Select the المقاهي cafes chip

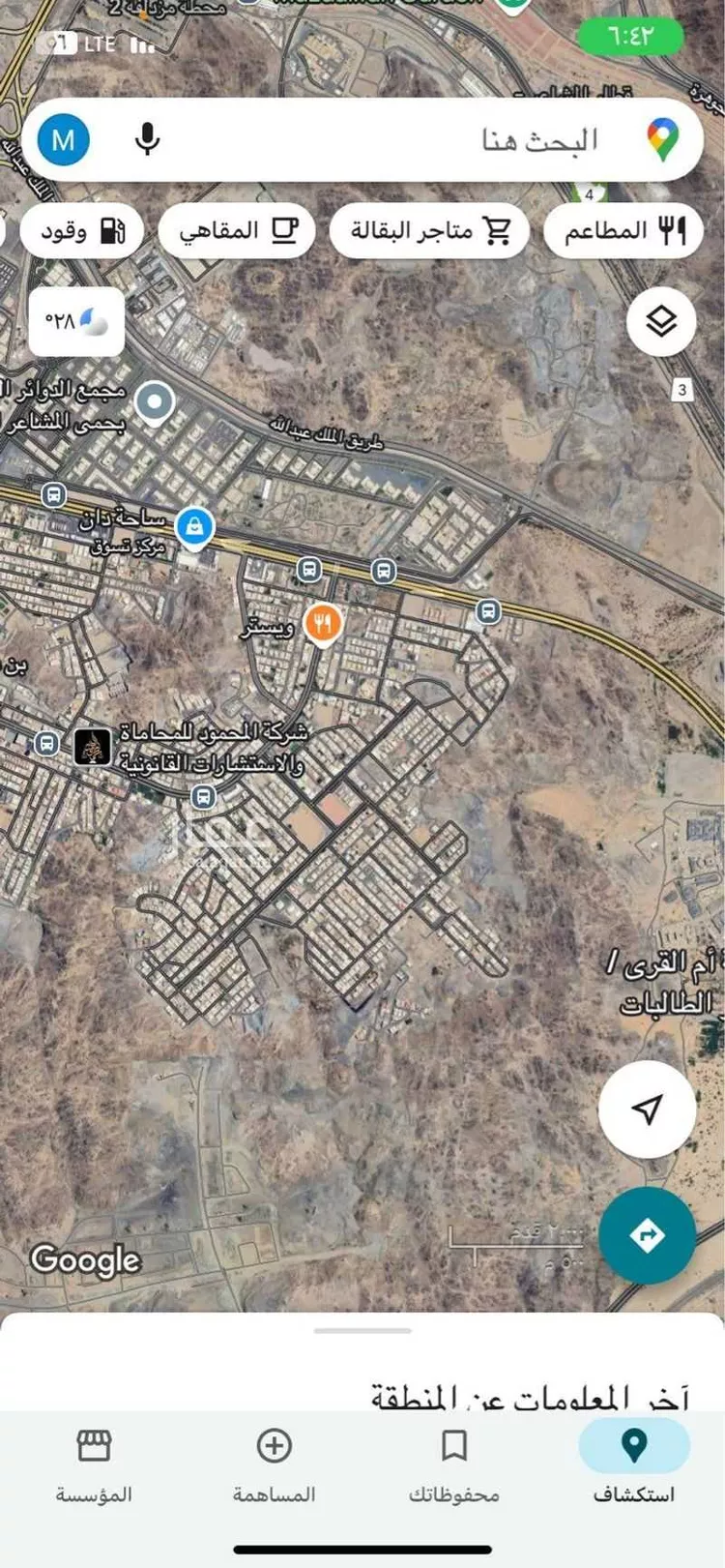[x=237, y=231]
